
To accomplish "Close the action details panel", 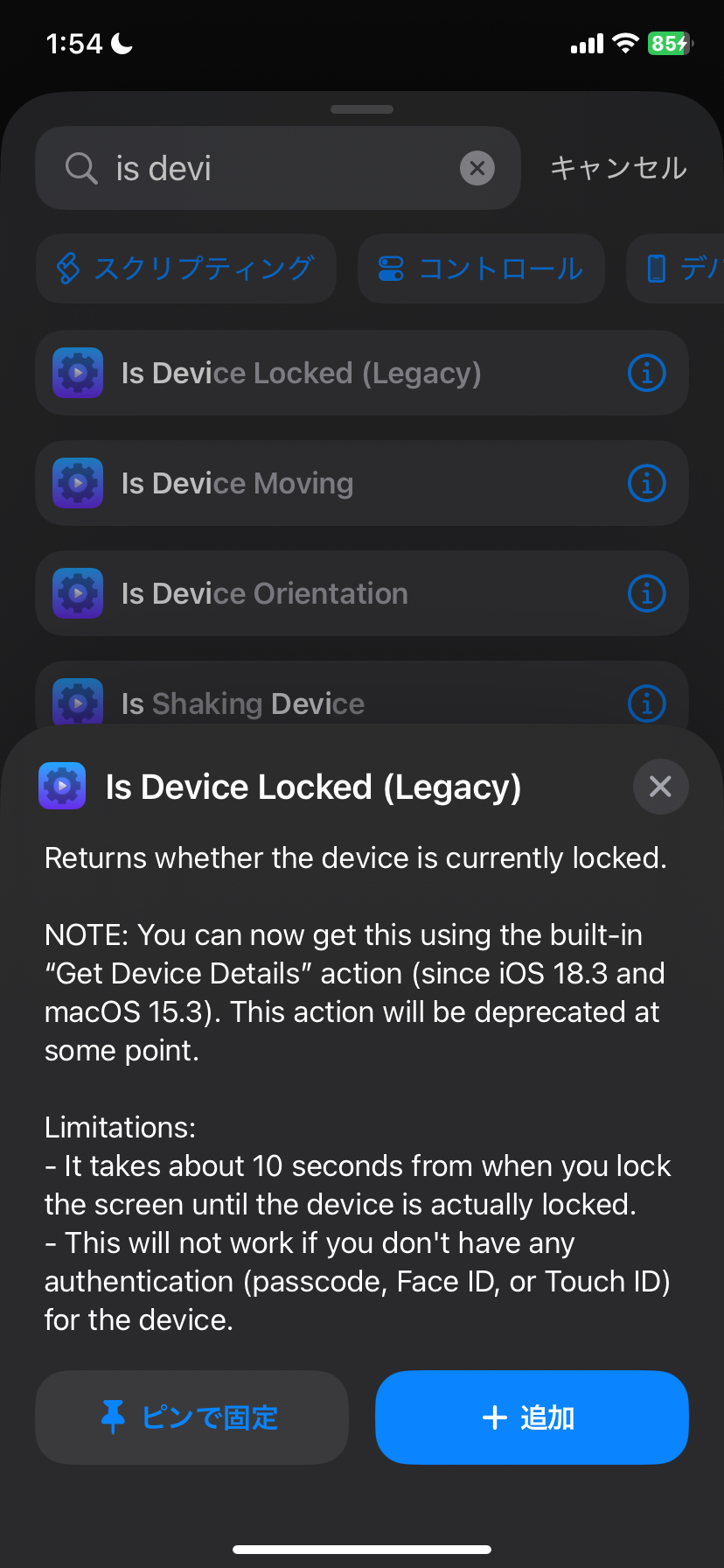I will [660, 787].
